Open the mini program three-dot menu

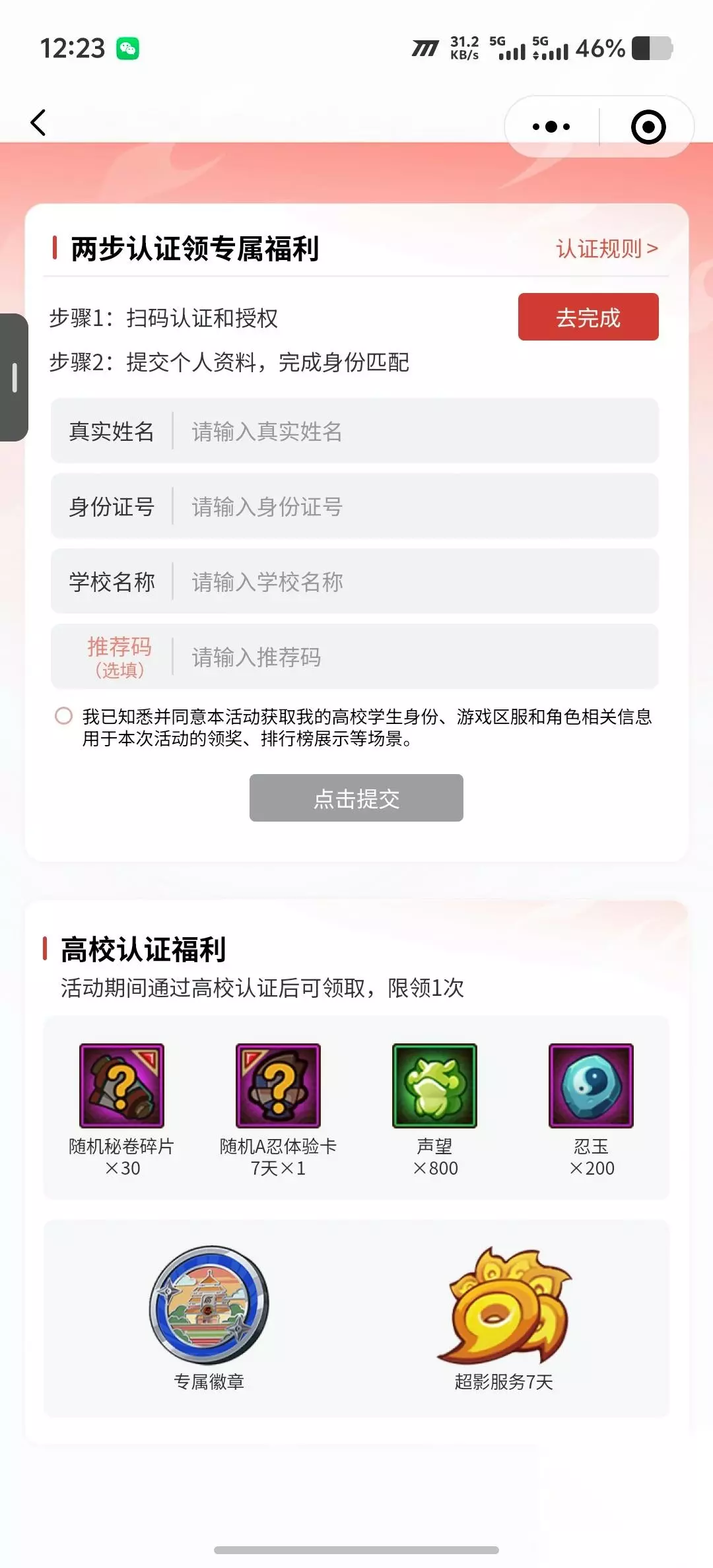click(x=551, y=127)
